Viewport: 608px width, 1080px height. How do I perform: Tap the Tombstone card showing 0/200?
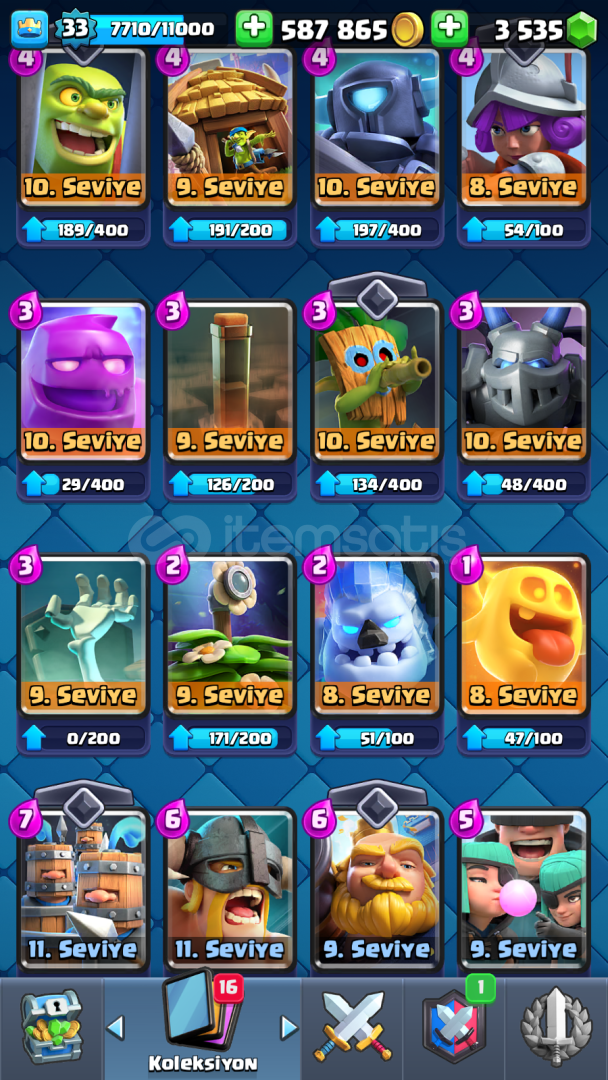coord(83,634)
